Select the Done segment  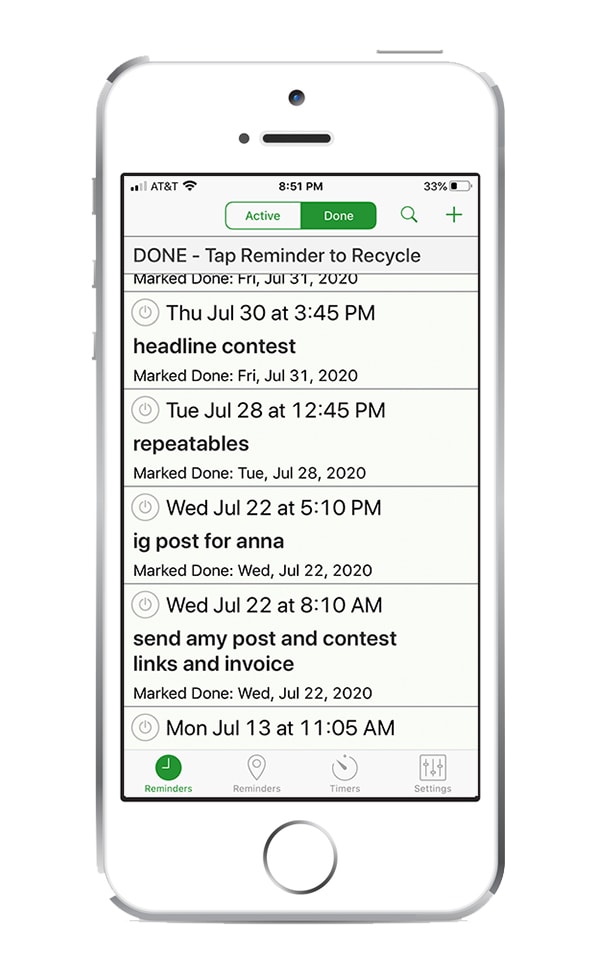pyautogui.click(x=339, y=216)
